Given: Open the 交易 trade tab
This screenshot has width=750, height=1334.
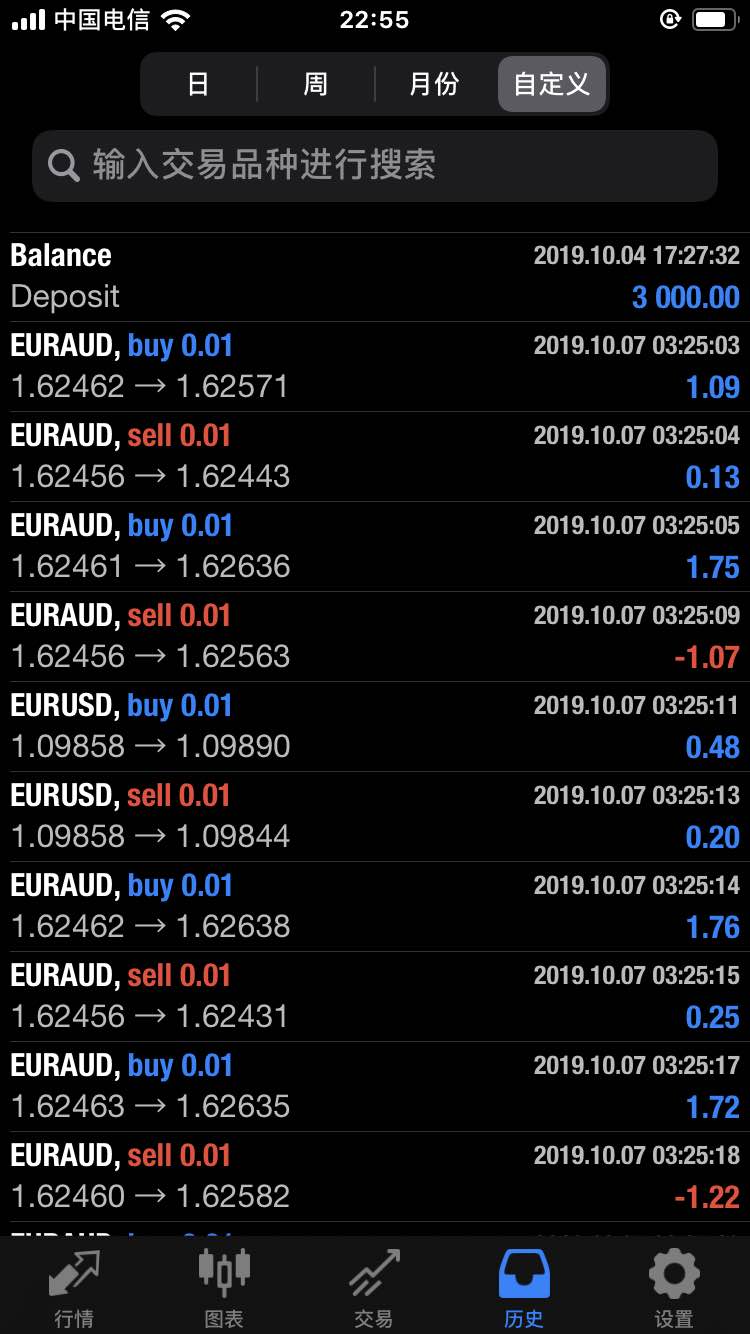Looking at the screenshot, I should pos(375,1286).
